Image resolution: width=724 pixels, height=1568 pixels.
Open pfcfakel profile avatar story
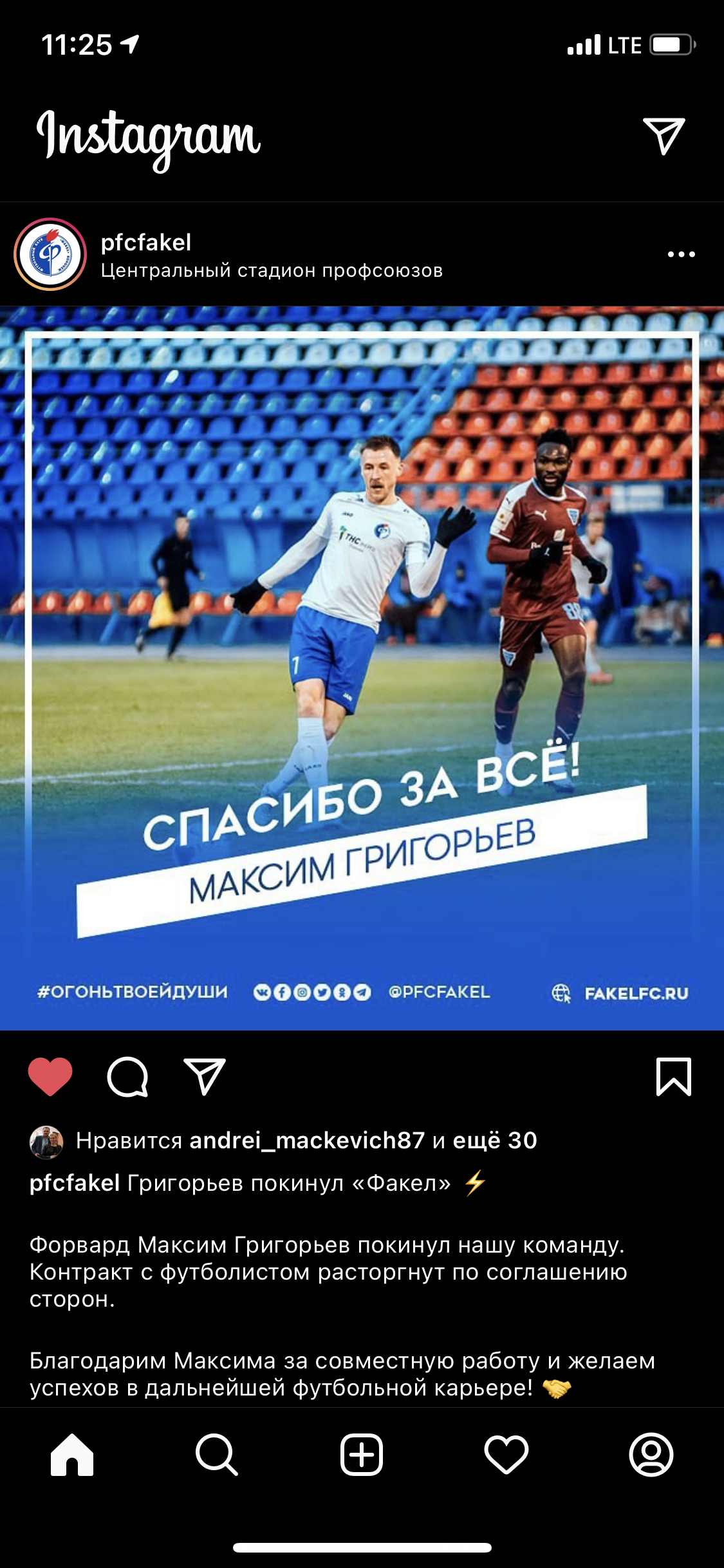(50, 254)
